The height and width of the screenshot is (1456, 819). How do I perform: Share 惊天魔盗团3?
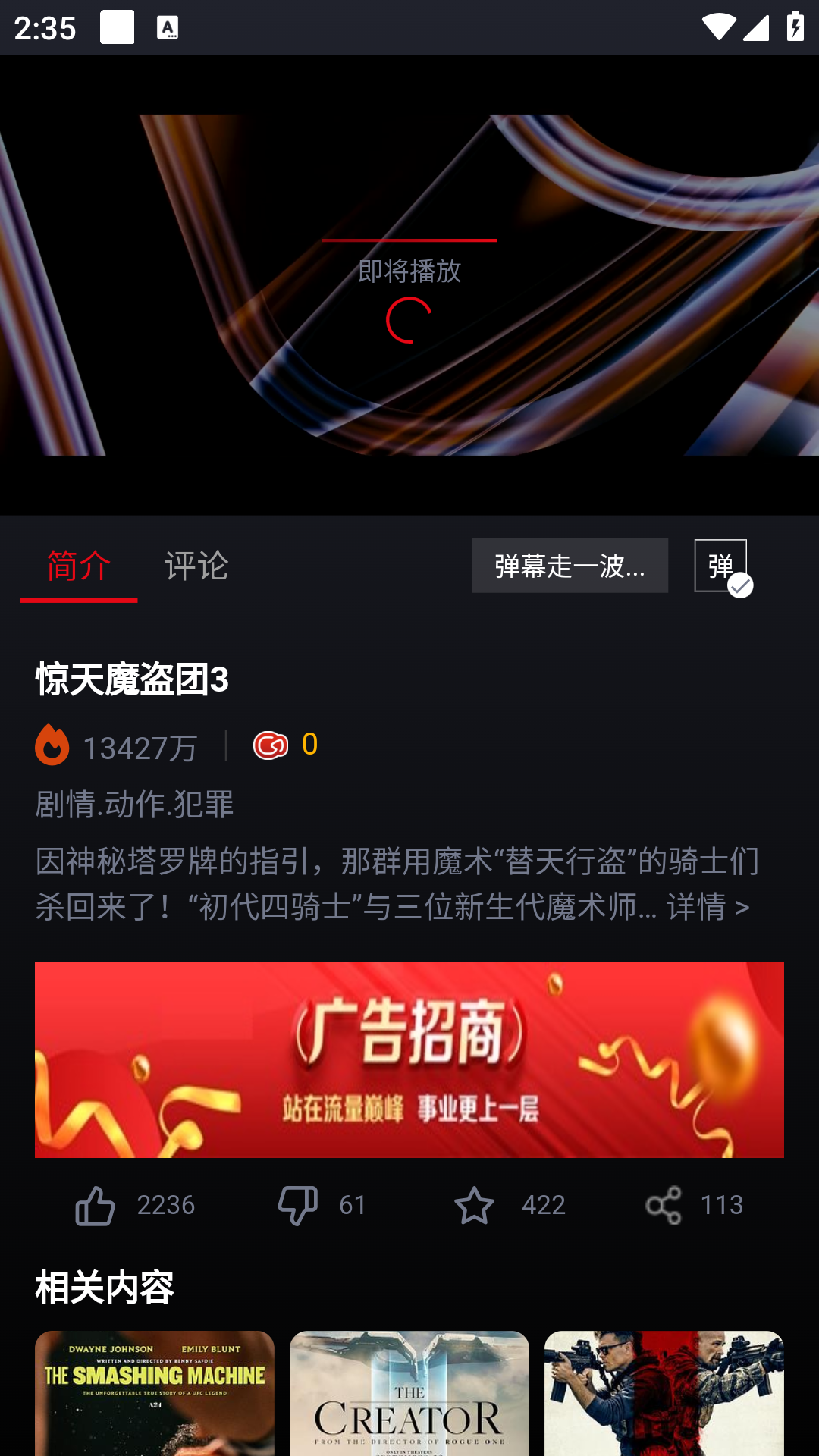[x=664, y=1205]
